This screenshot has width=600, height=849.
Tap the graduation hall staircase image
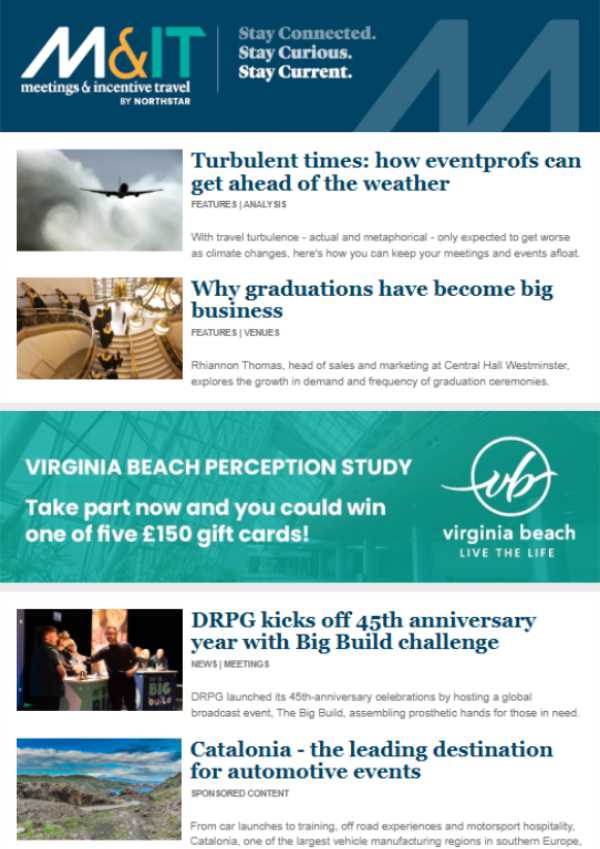[x=99, y=328]
